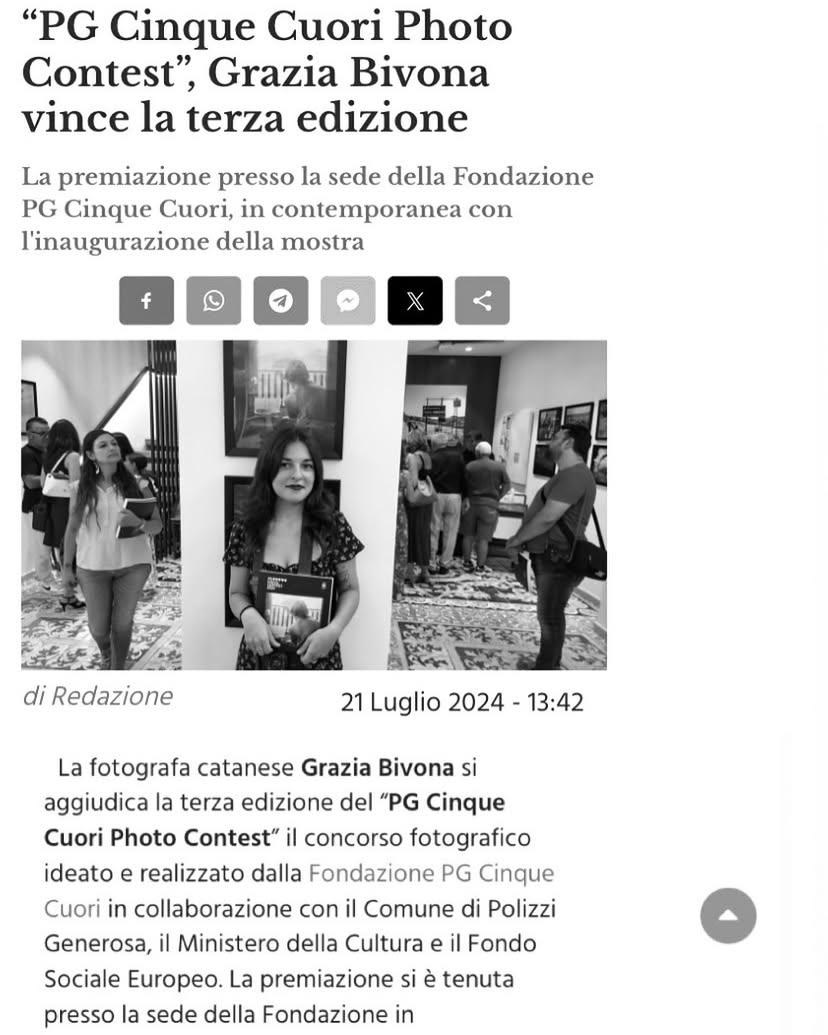828x1035 pixels.
Task: Share the article on Telegram
Action: 280,301
